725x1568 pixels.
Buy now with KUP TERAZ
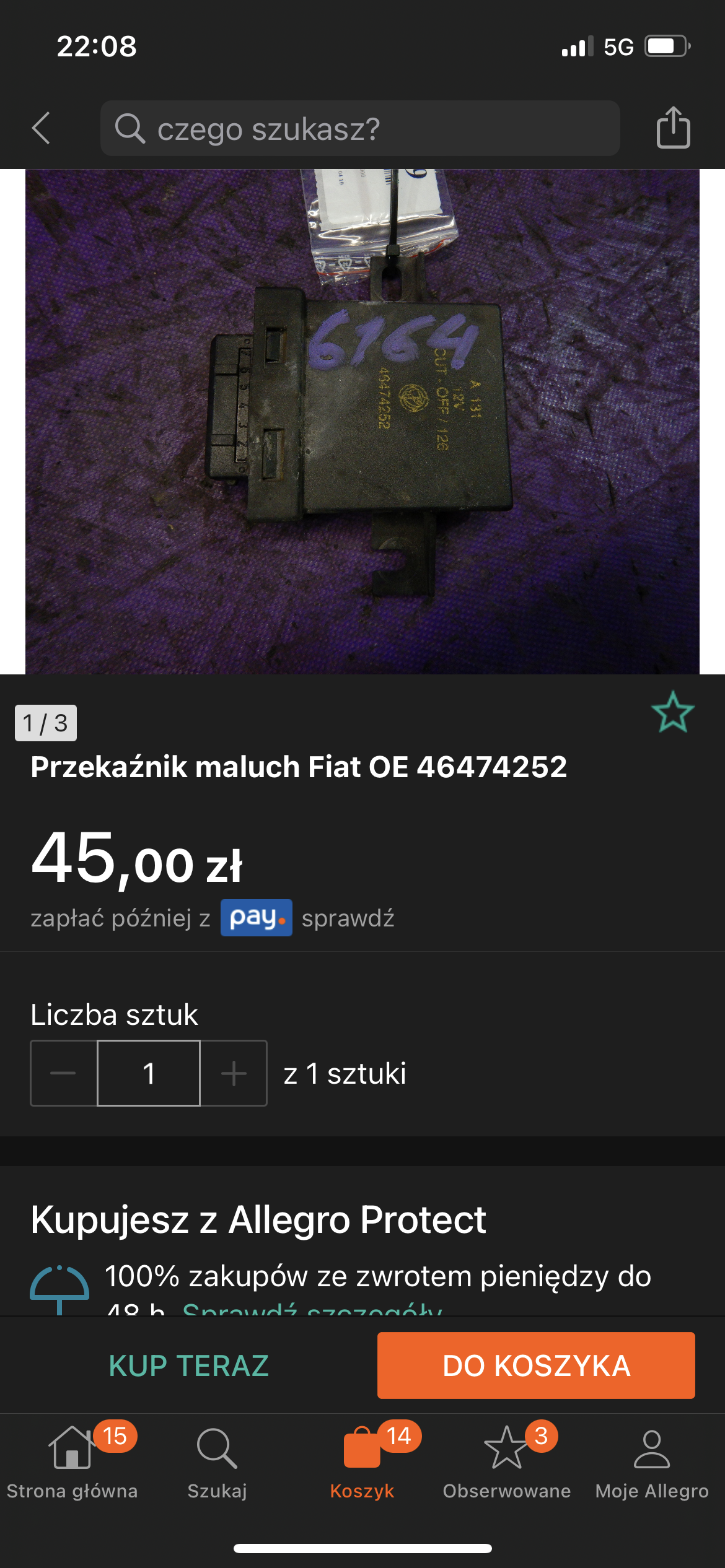click(x=188, y=1365)
